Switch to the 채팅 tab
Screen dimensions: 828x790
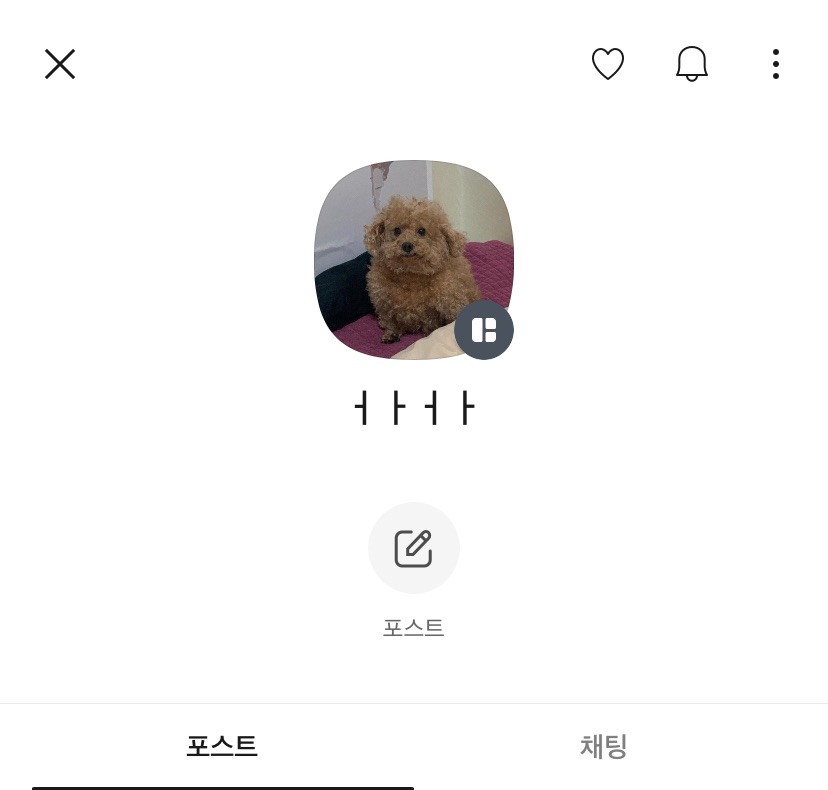[604, 746]
